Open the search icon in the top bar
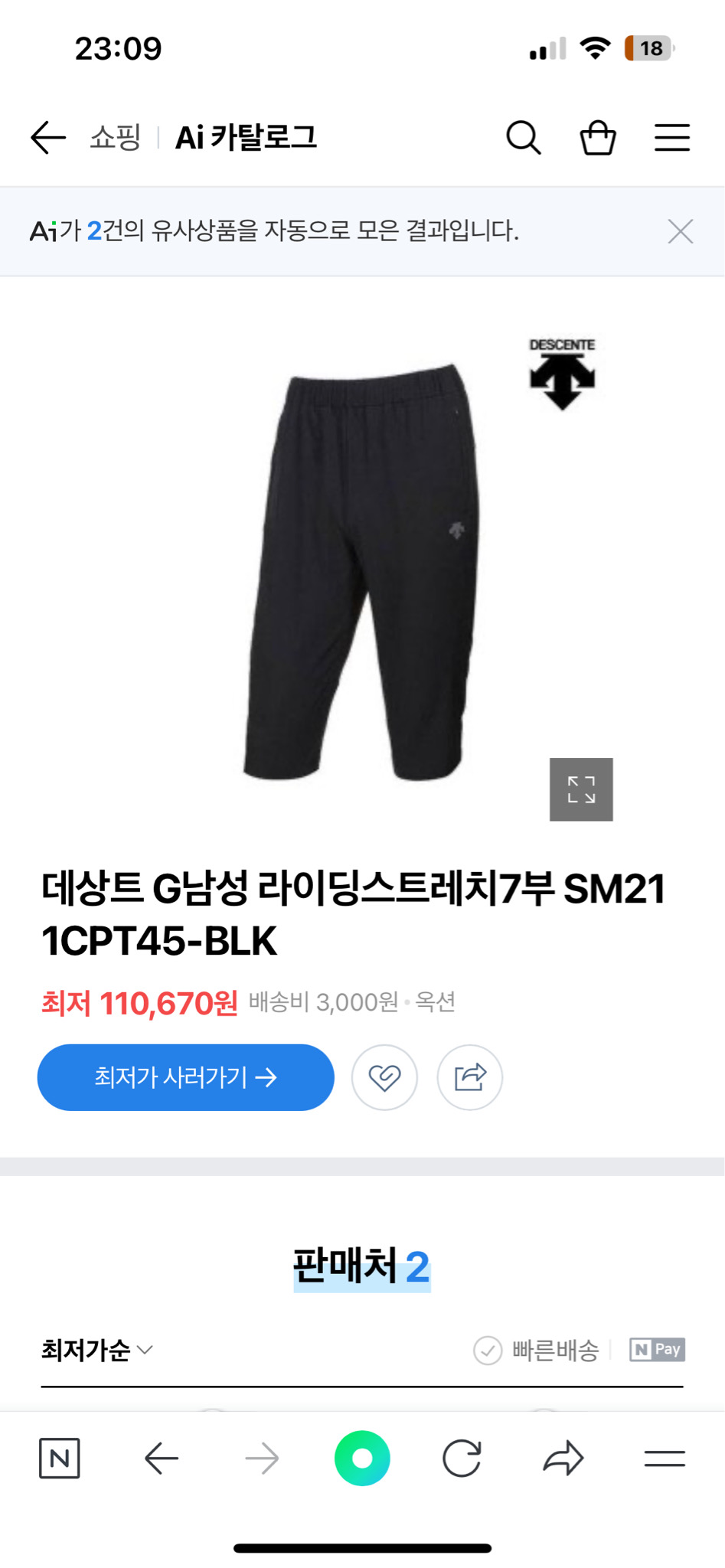Image resolution: width=725 pixels, height=1568 pixels. pyautogui.click(x=523, y=138)
